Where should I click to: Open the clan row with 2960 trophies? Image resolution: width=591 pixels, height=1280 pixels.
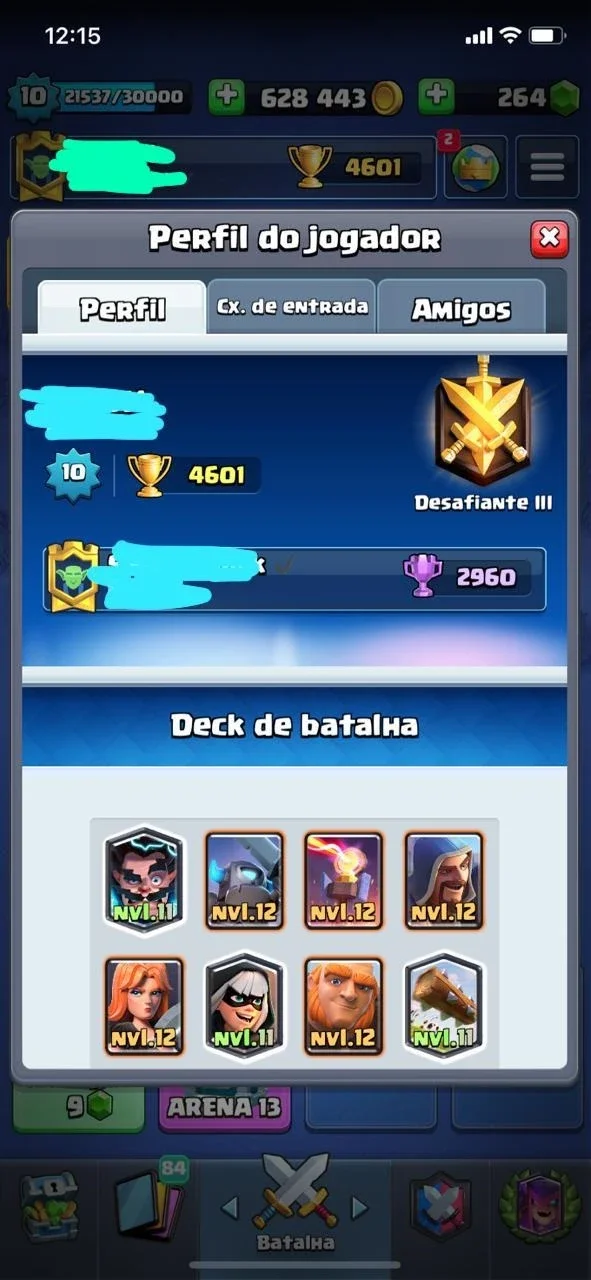(x=295, y=578)
